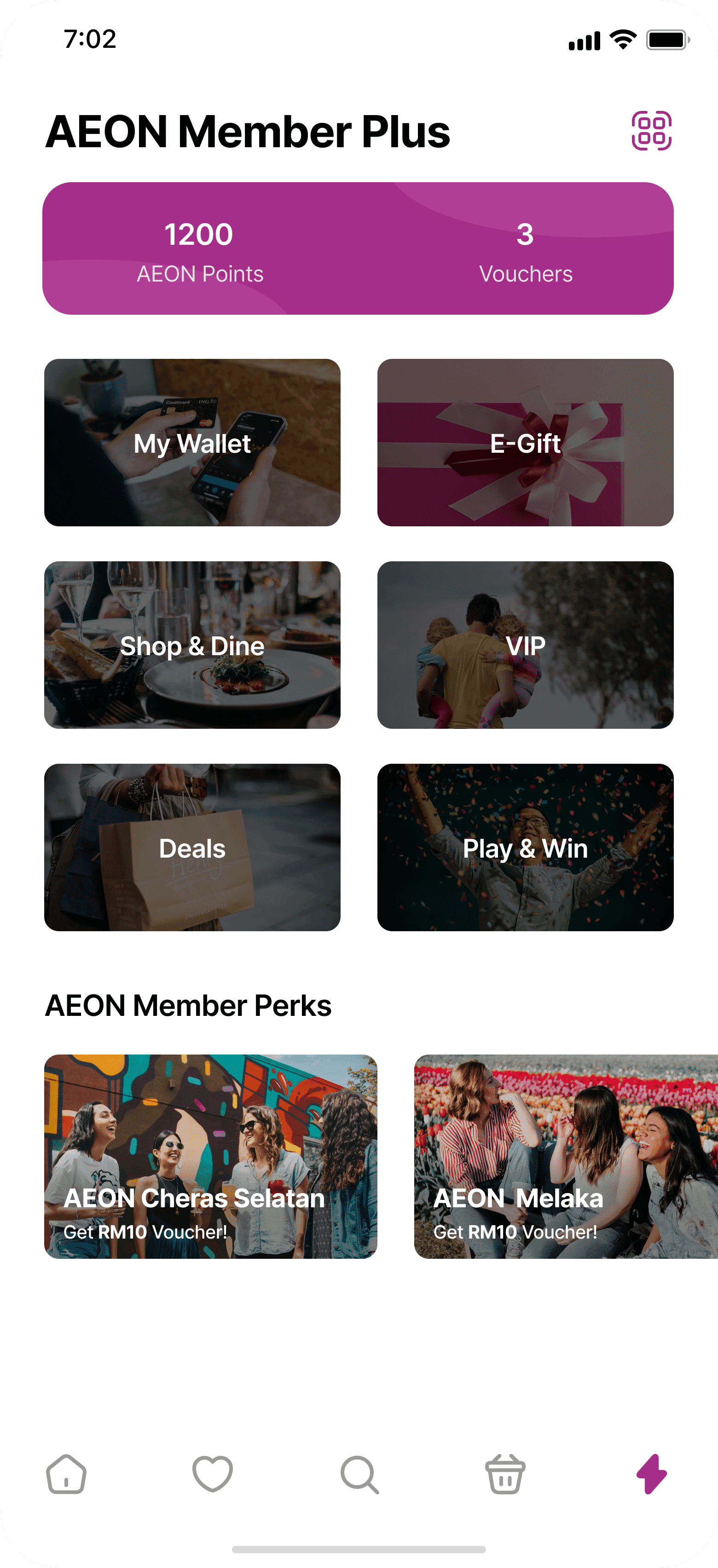
Task: Launch Play & Win
Action: [x=525, y=847]
